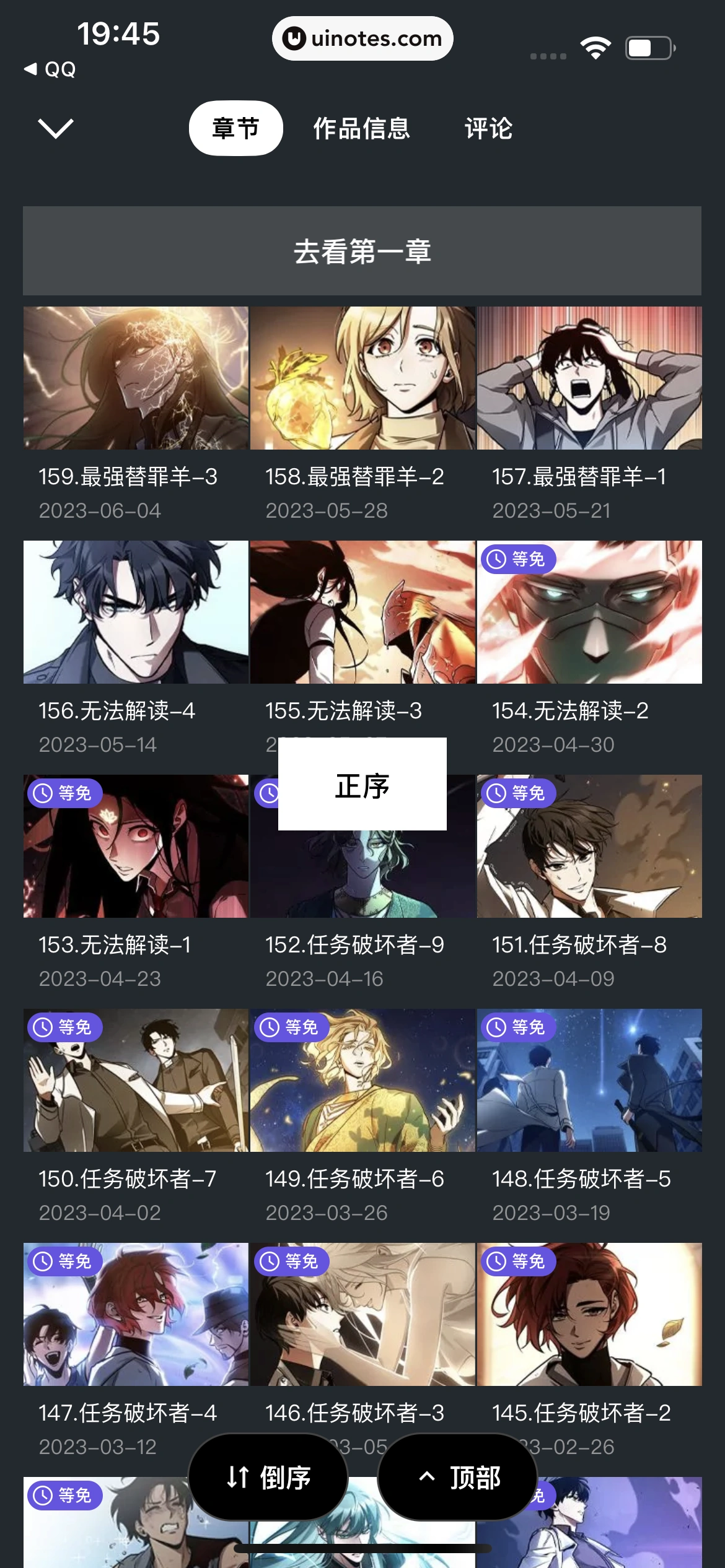Collapse the panel with the down chevron
This screenshot has height=1568, width=725.
(56, 128)
